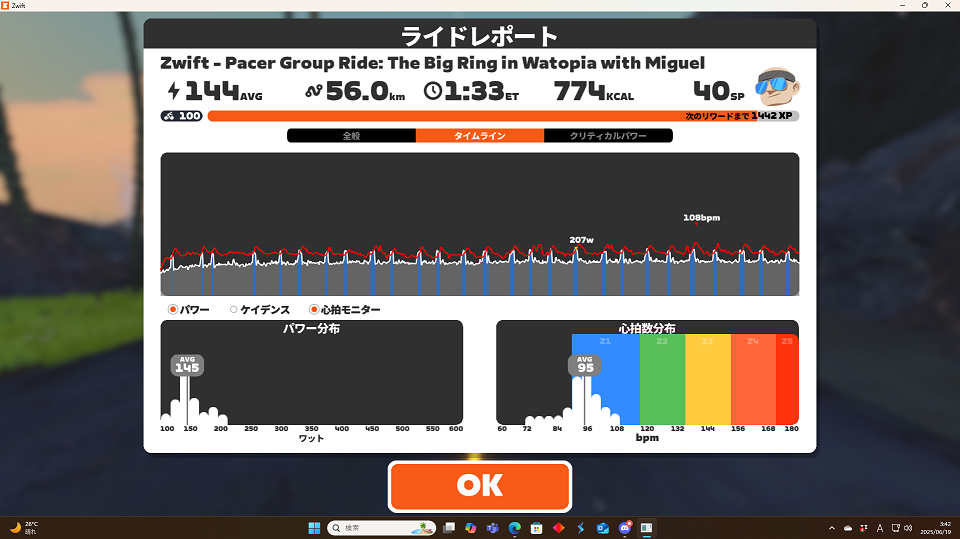This screenshot has height=539, width=960.
Task: Confirm the ride report with OK
Action: click(x=480, y=486)
